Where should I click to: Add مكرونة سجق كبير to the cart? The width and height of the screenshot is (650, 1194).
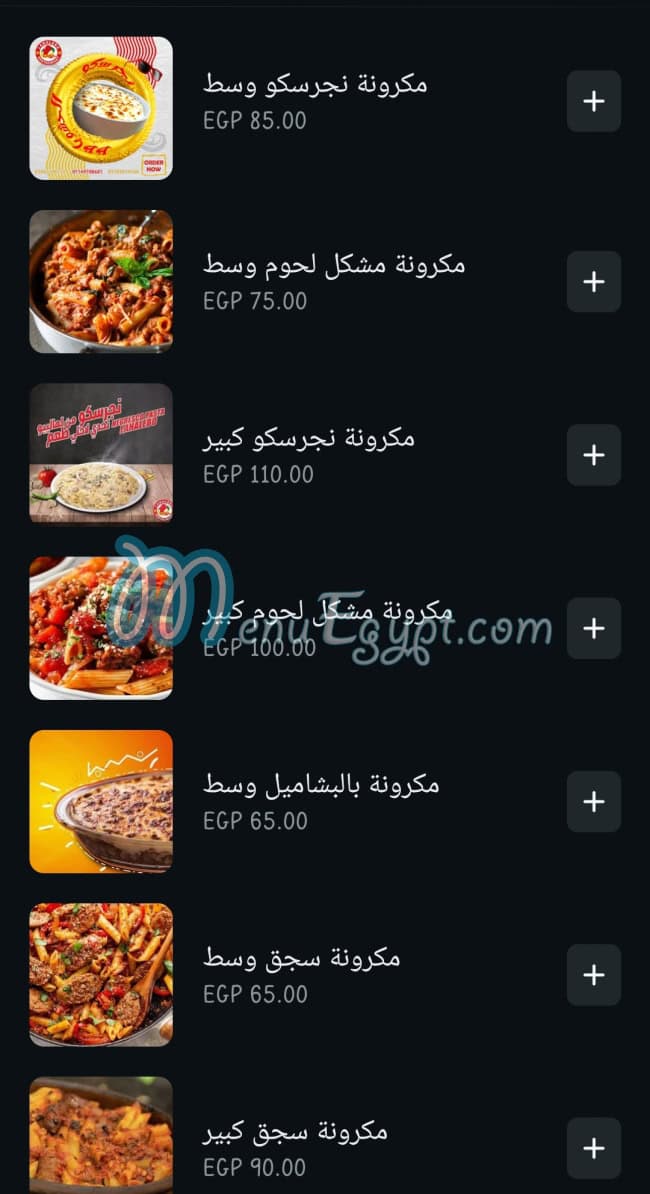pyautogui.click(x=594, y=1148)
